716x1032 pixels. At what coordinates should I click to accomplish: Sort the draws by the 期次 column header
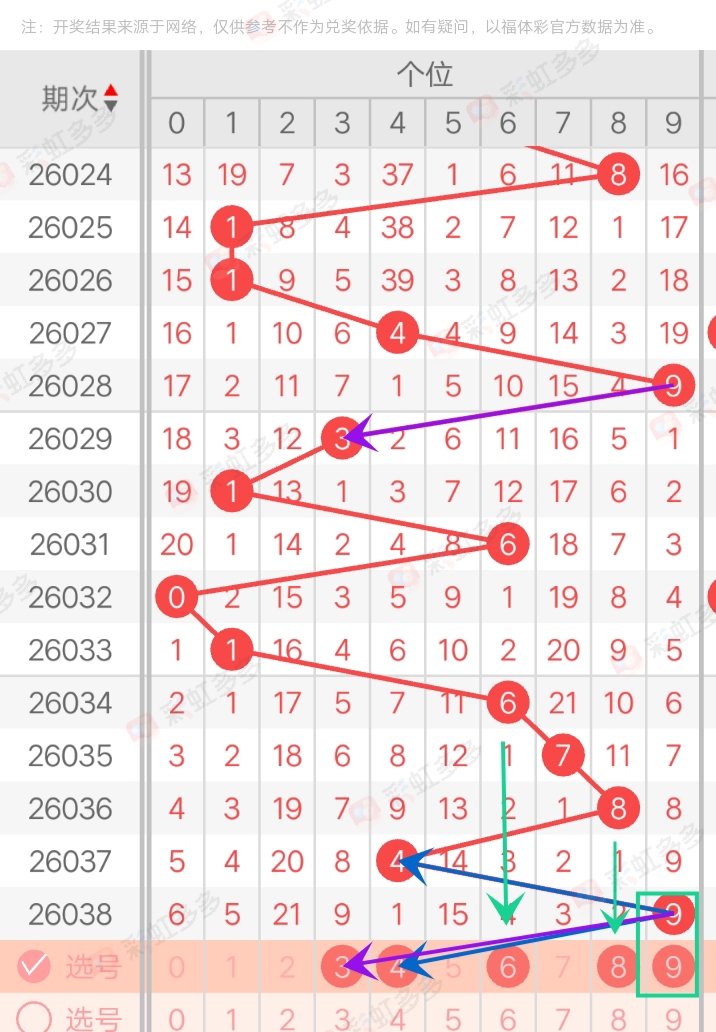[x=80, y=98]
